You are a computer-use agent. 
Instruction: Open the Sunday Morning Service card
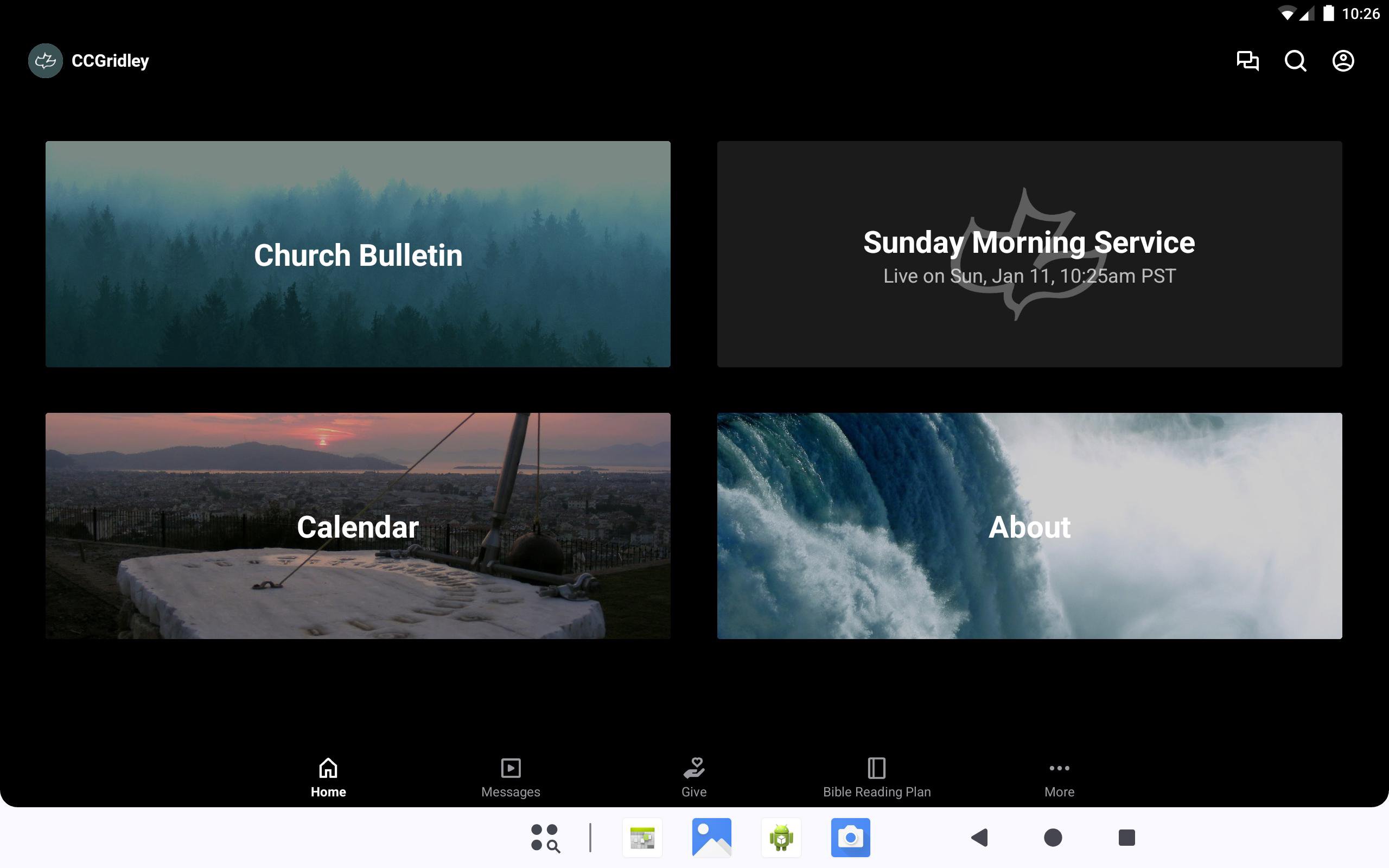[x=1029, y=254]
